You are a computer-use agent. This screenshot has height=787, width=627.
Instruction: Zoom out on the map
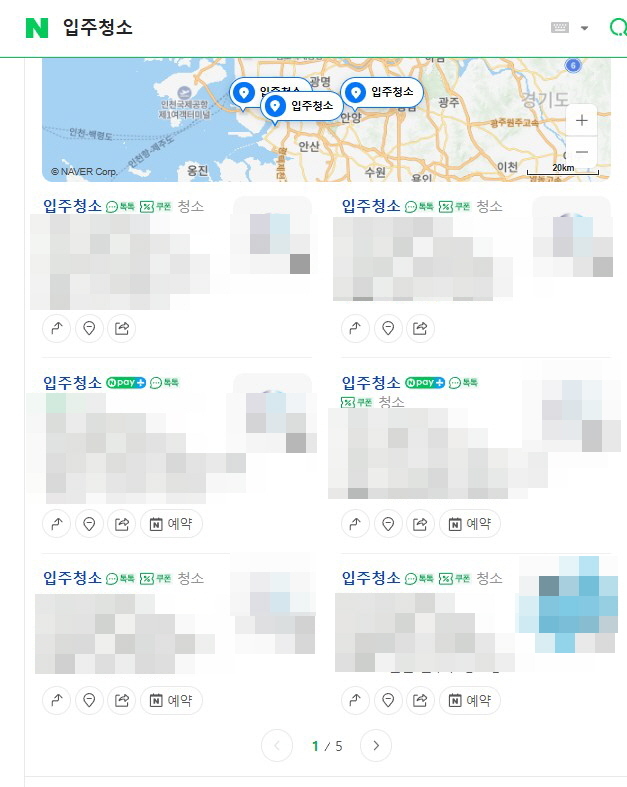(581, 153)
